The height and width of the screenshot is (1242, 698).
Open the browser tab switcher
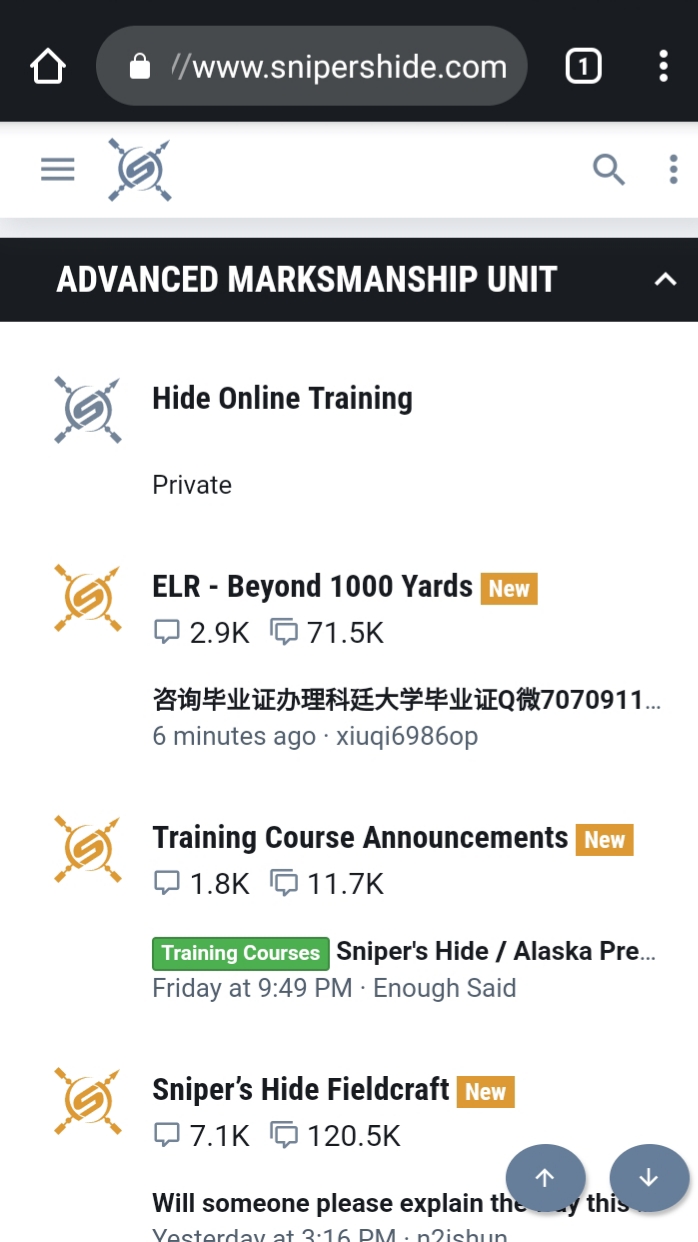[583, 67]
